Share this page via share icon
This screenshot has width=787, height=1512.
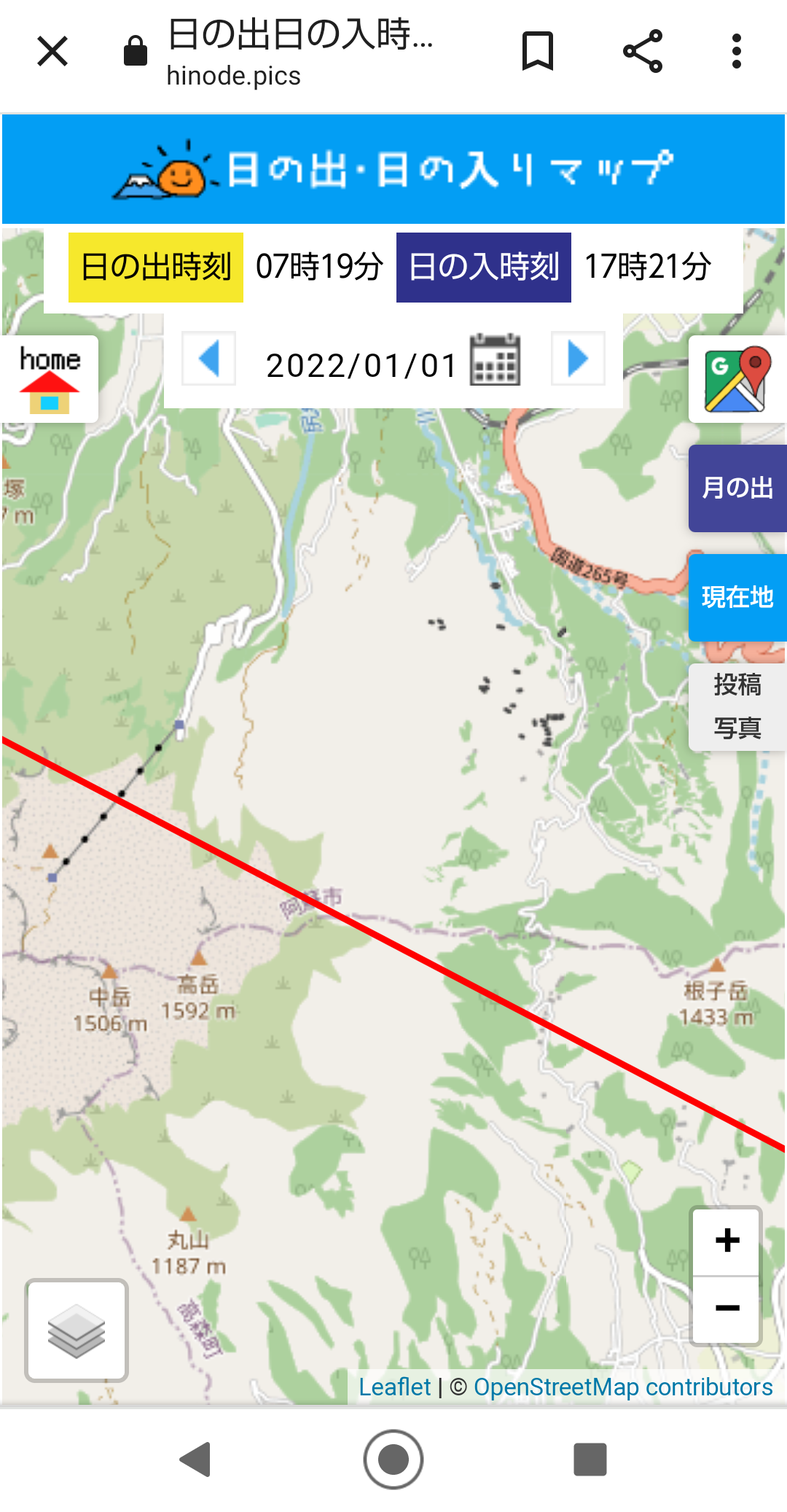click(x=643, y=51)
